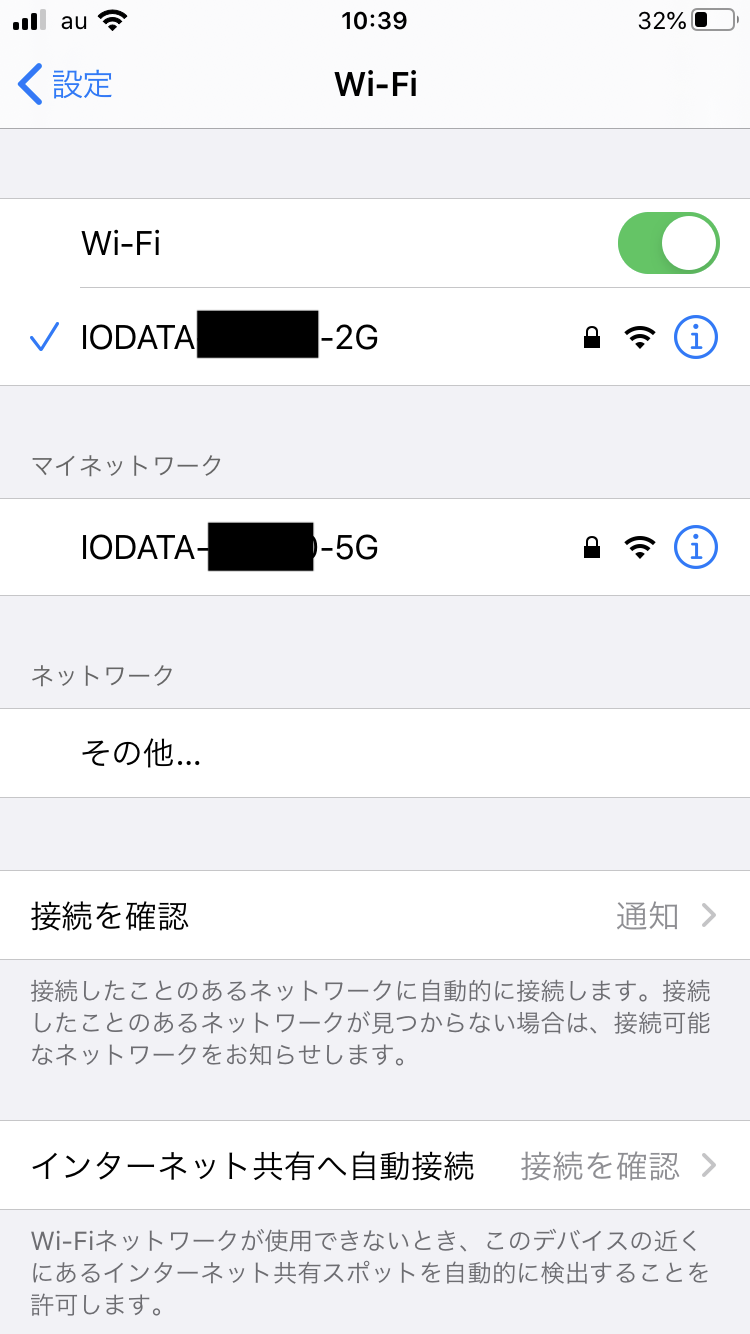This screenshot has width=750, height=1334.
Task: Go back to 設定
Action: [x=65, y=84]
